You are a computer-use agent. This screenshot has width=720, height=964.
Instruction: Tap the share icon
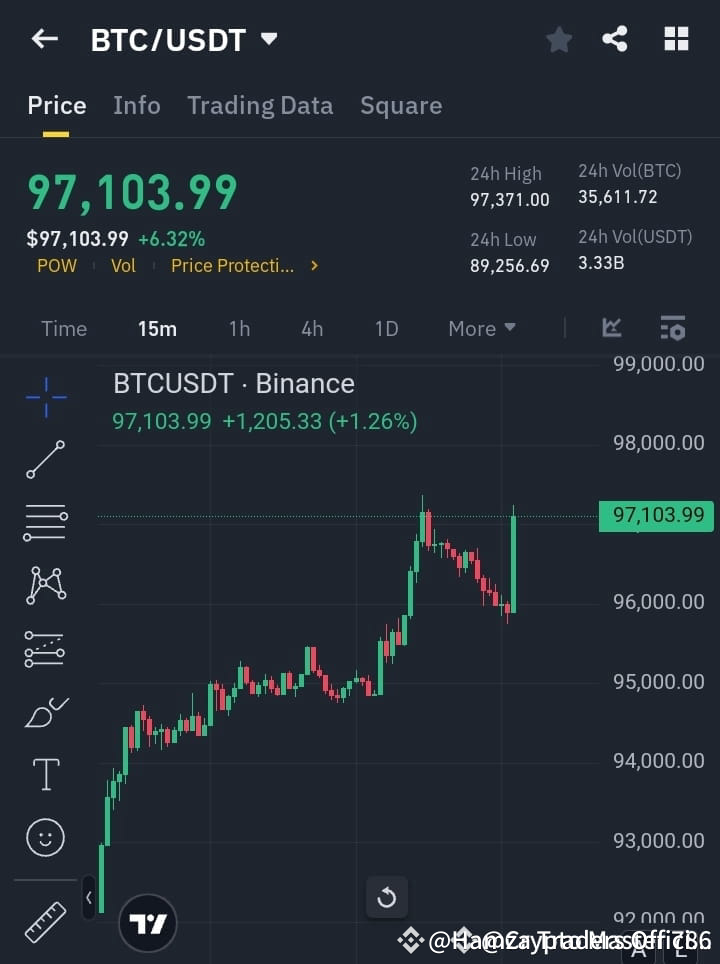615,39
